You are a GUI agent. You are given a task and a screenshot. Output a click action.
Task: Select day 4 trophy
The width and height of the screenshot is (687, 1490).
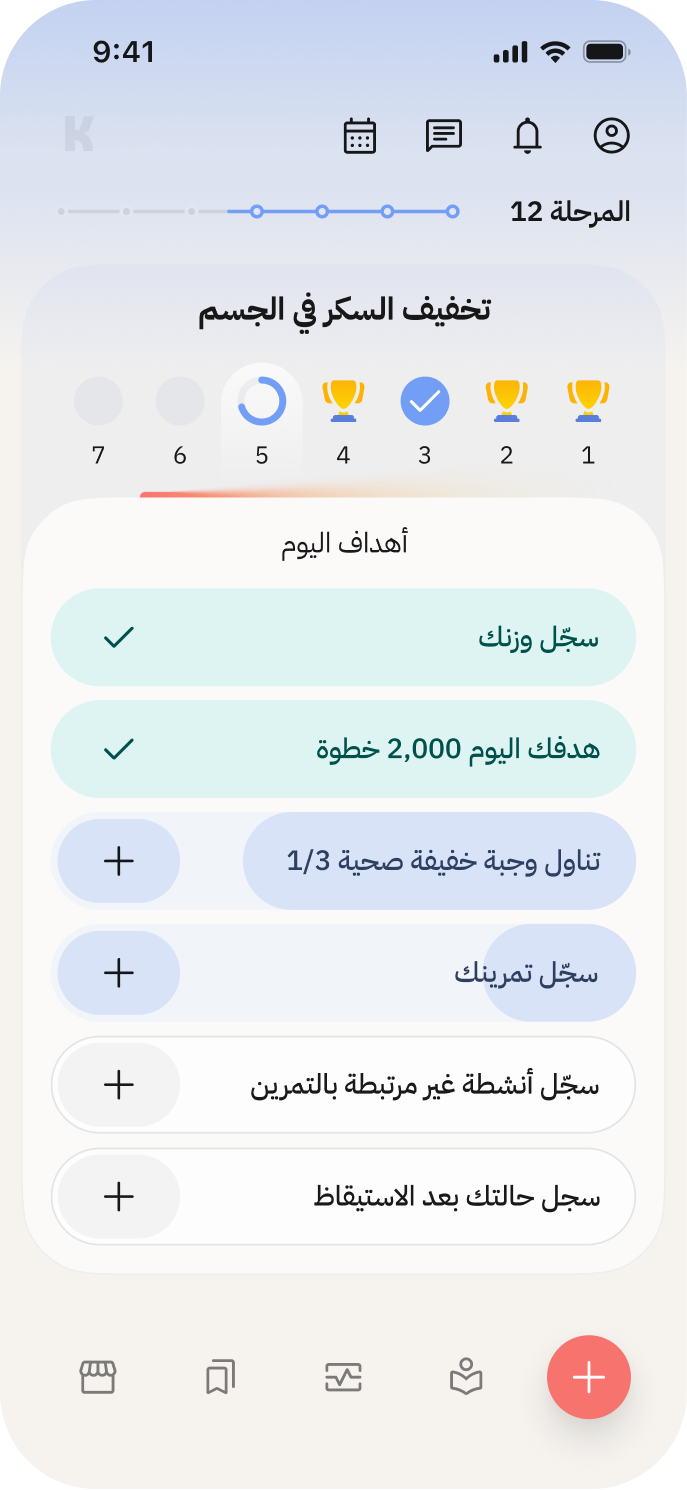343,402
